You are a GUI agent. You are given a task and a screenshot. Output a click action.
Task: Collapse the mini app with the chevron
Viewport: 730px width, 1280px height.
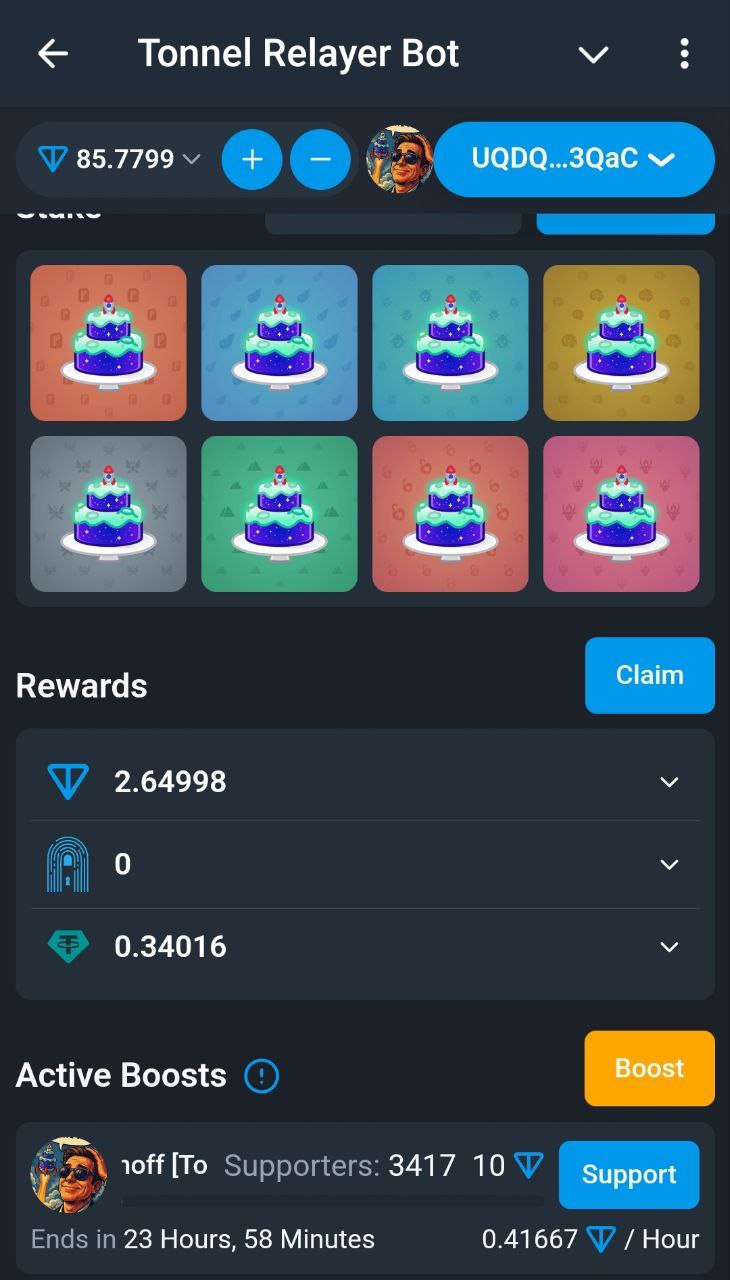593,54
